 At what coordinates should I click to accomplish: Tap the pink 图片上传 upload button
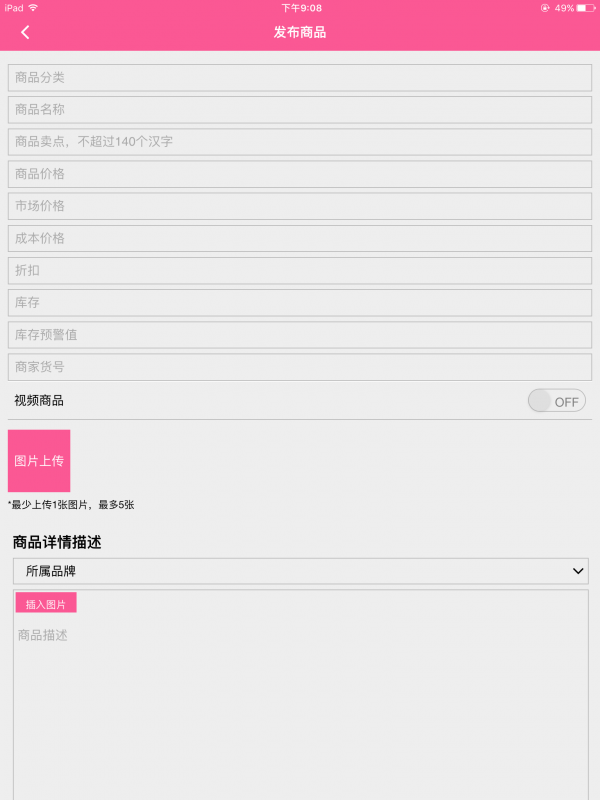tap(39, 460)
